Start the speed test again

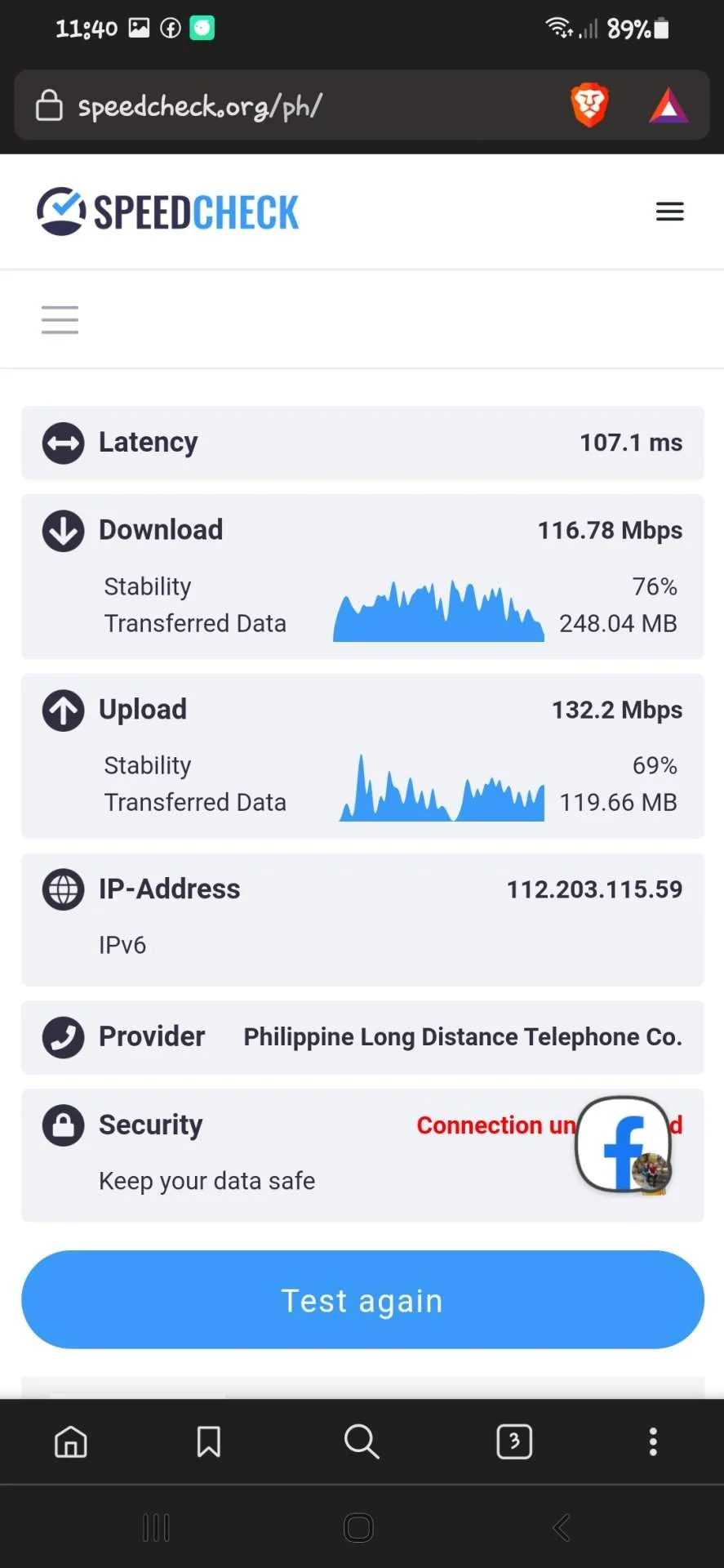pos(362,1299)
